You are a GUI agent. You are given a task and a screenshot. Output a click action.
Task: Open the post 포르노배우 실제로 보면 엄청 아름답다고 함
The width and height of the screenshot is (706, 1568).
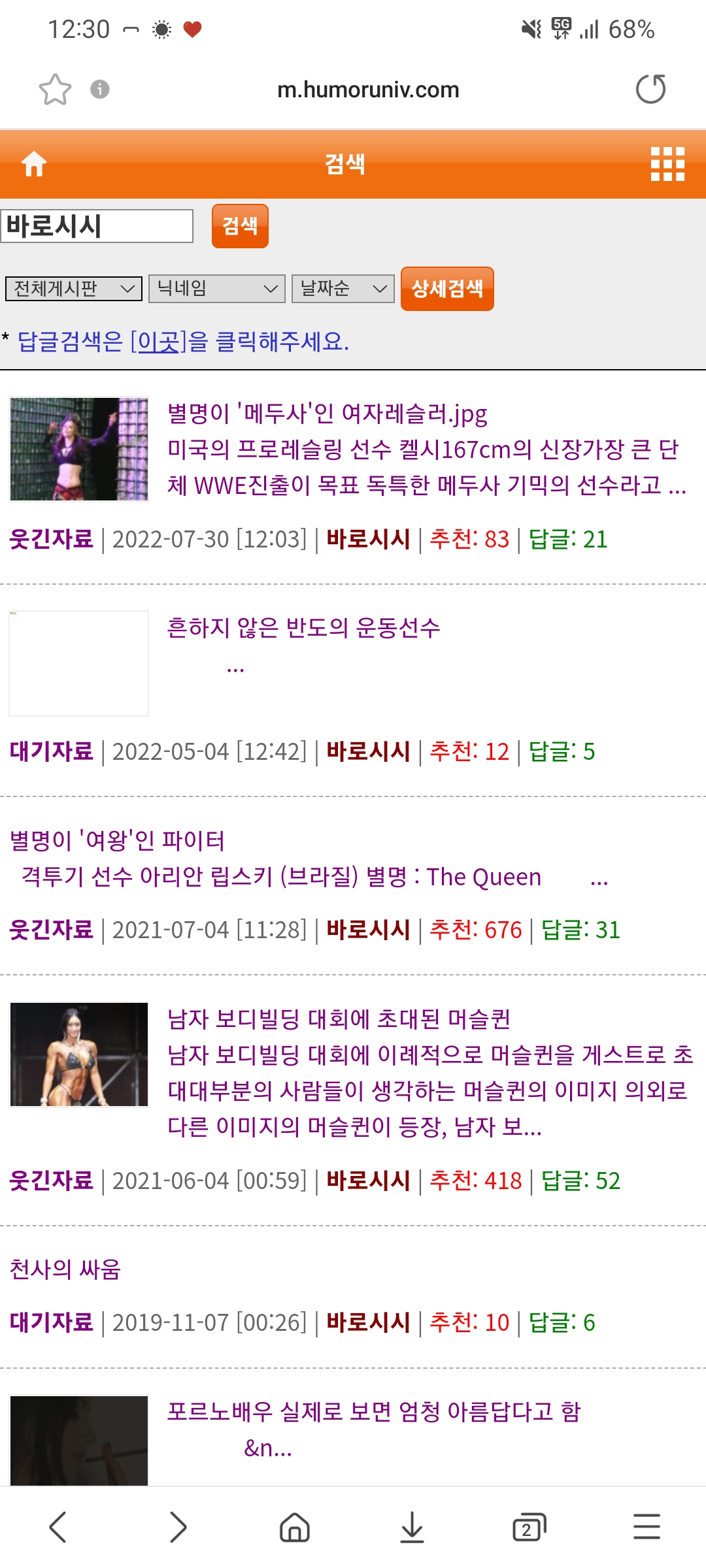pos(374,1412)
